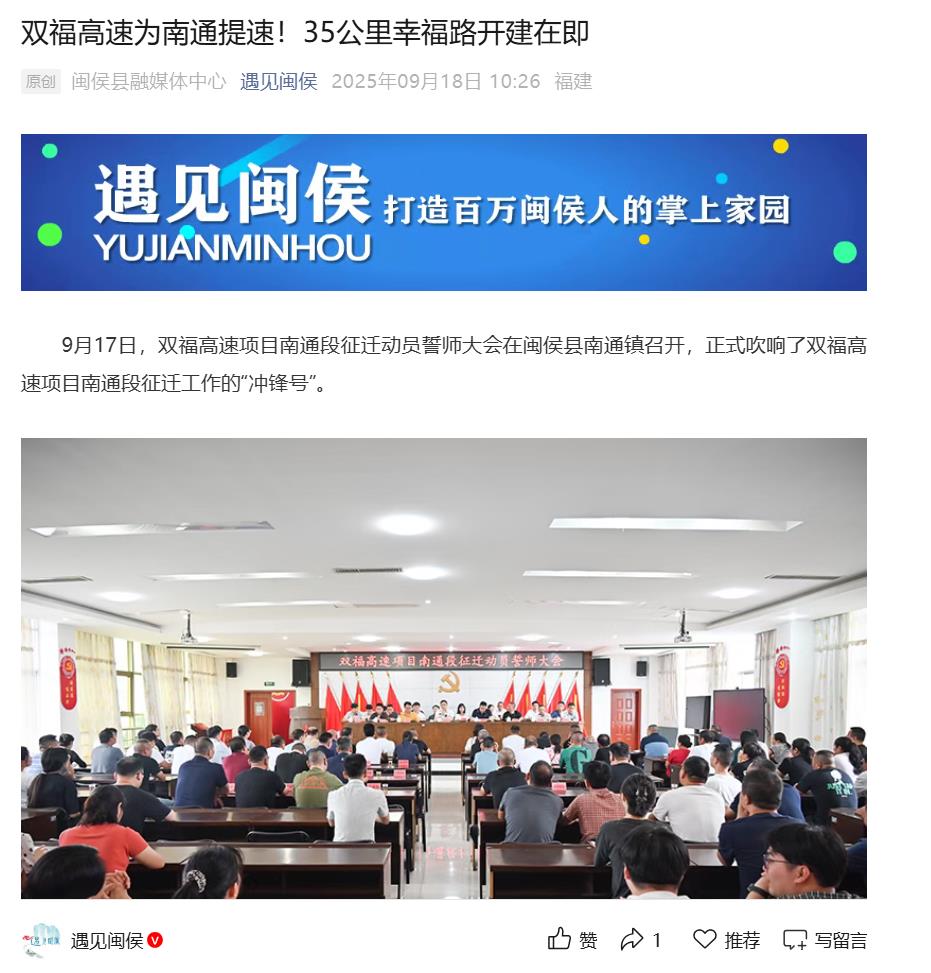Image resolution: width=931 pixels, height=973 pixels.
Task: Share this article with the arrow icon
Action: 640,940
